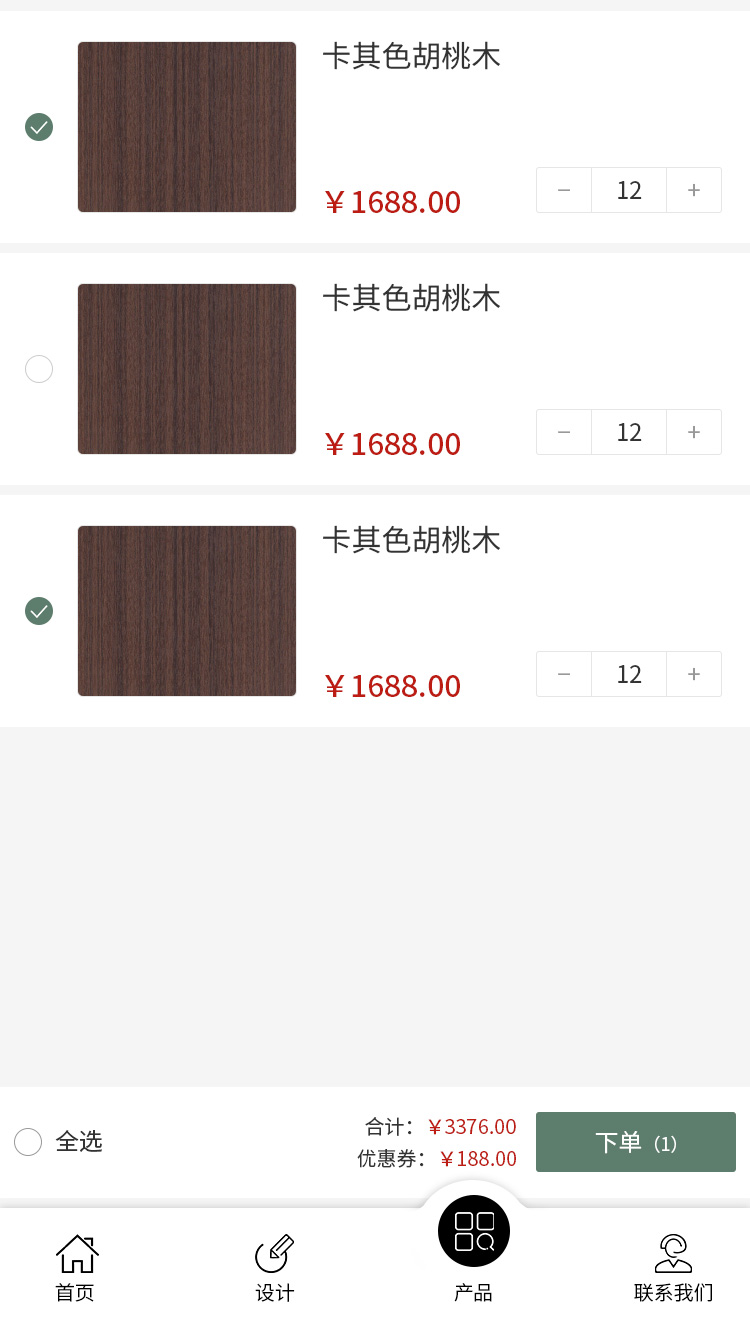Place the order with 下单 button
Viewport: 750px width, 1322px height.
tap(636, 1142)
